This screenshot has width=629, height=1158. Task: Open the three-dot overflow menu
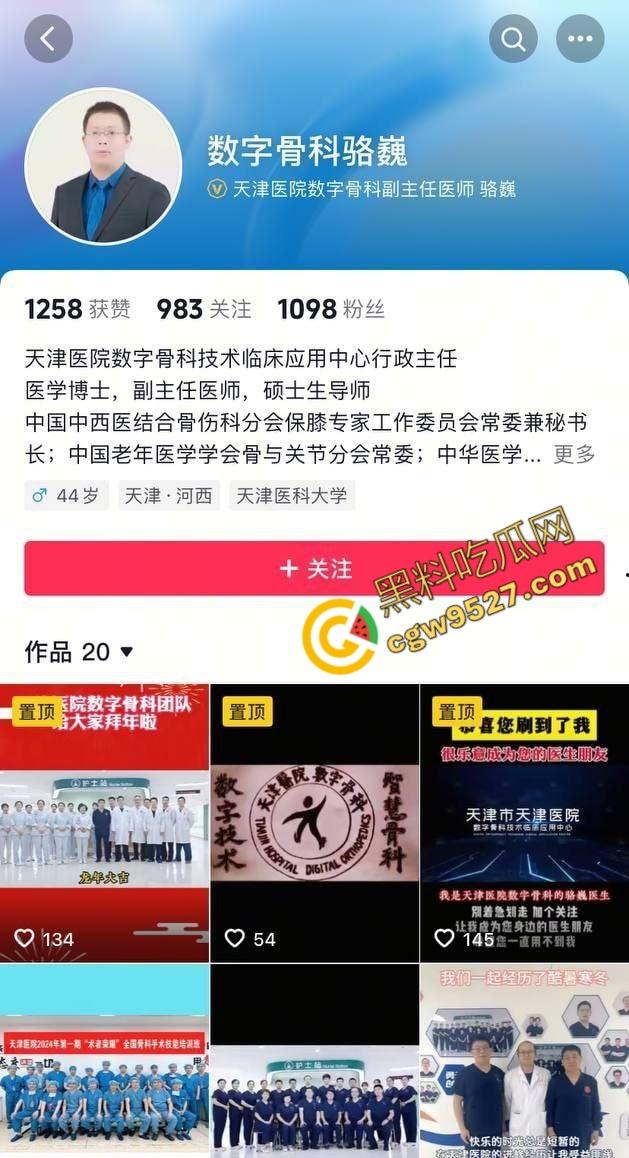[x=580, y=39]
